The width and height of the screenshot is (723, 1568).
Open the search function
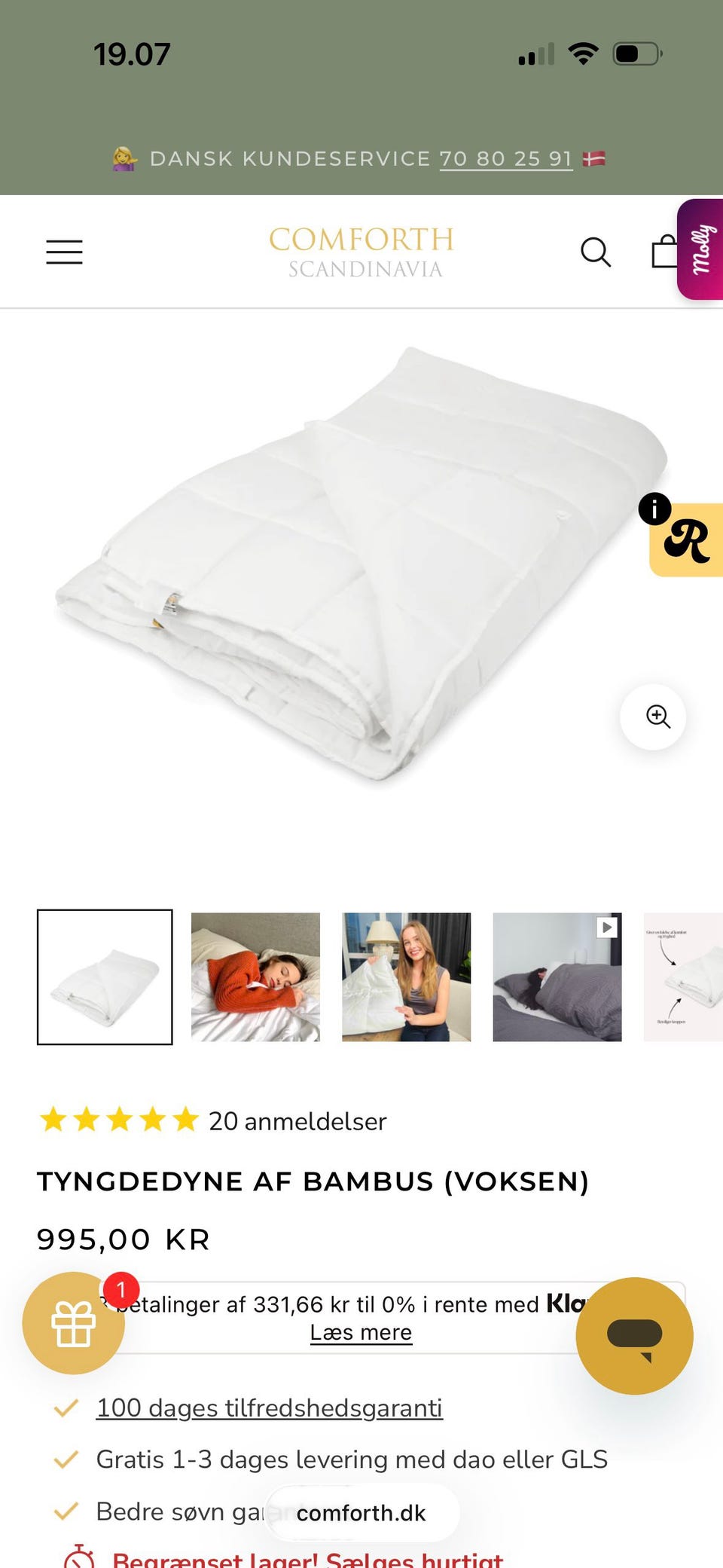[596, 252]
